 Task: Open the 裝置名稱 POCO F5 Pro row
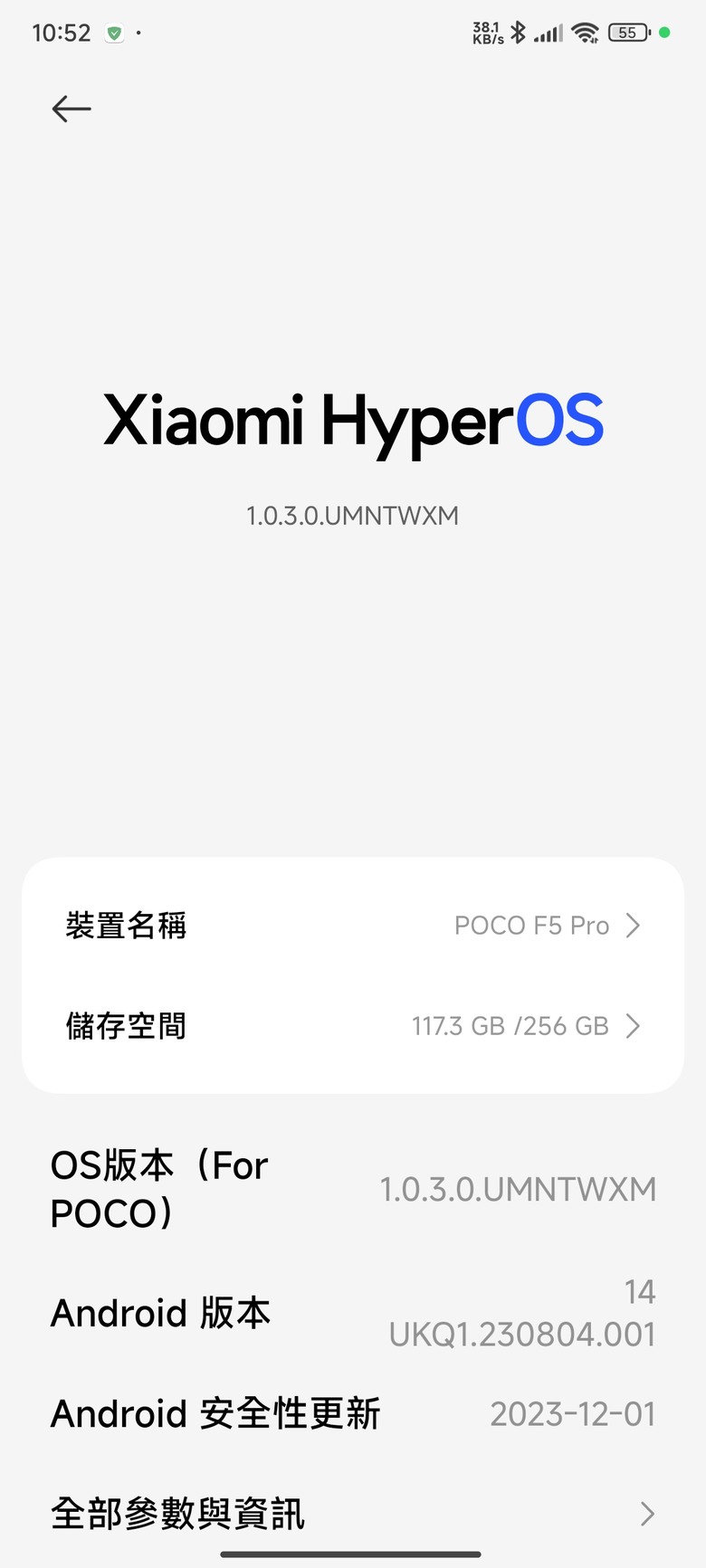tap(353, 926)
